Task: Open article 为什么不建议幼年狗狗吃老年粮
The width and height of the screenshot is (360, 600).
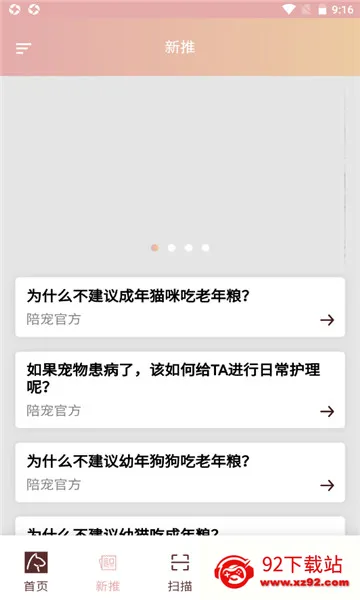Action: tap(180, 473)
